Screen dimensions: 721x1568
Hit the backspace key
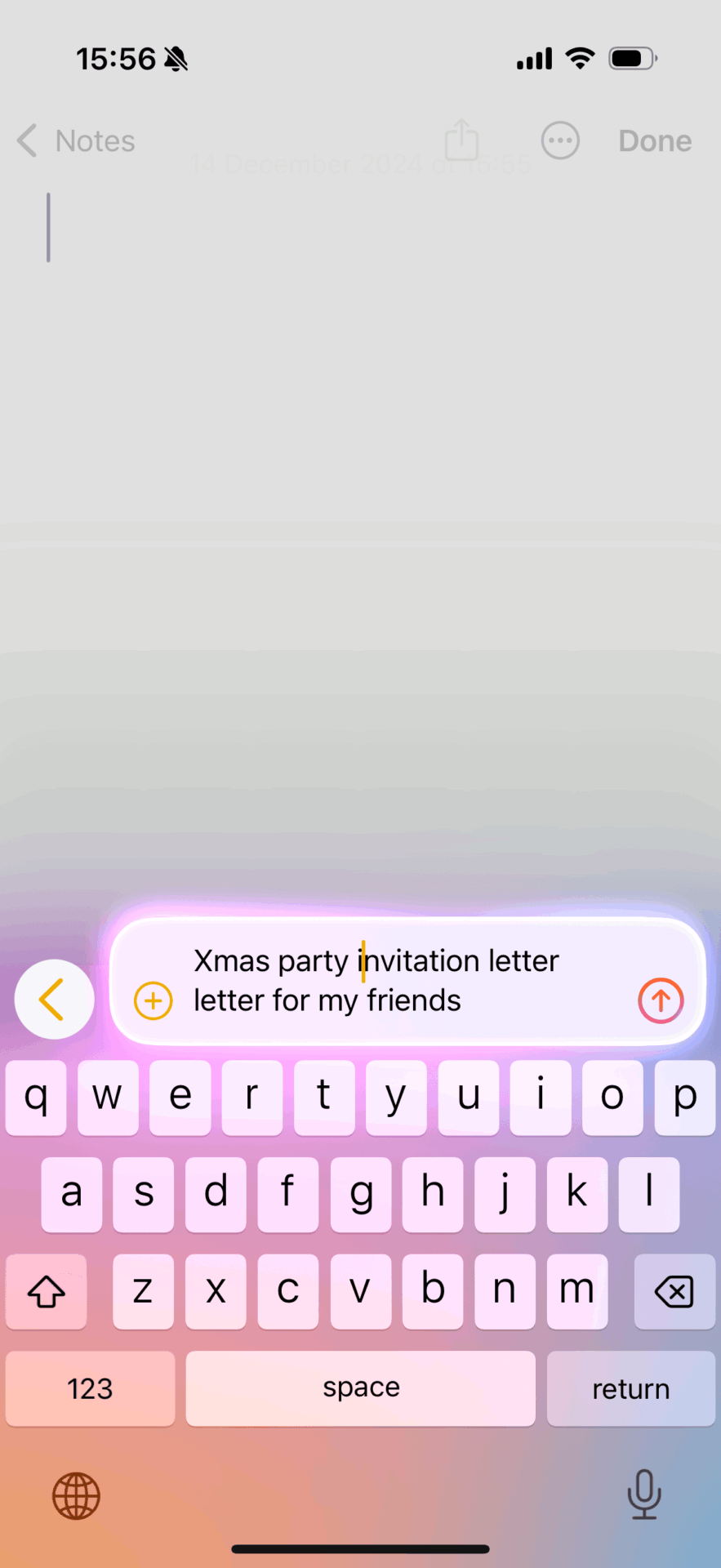coord(674,1291)
